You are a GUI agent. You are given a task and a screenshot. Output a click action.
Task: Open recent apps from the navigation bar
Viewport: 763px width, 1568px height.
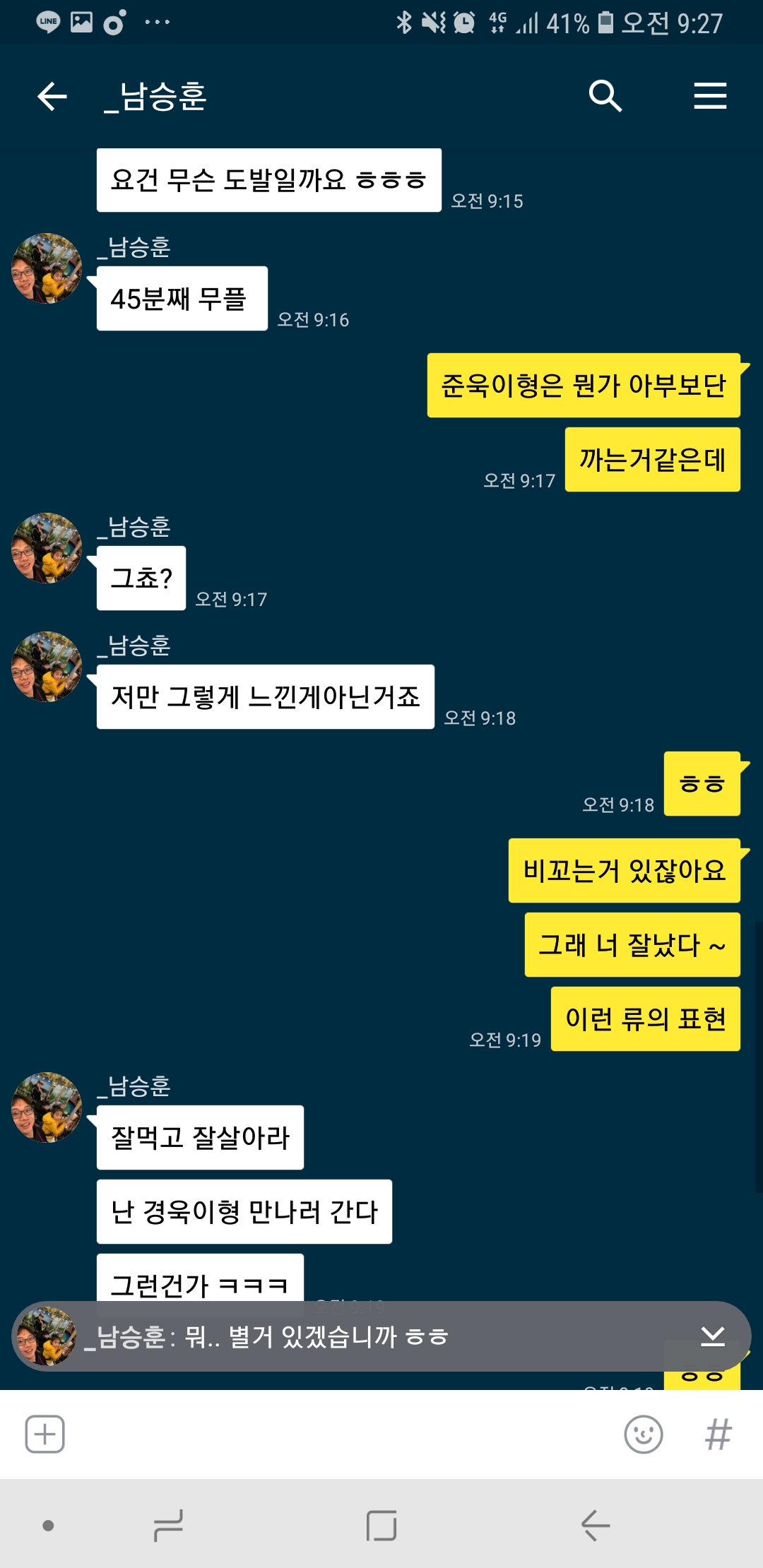click(x=168, y=1526)
